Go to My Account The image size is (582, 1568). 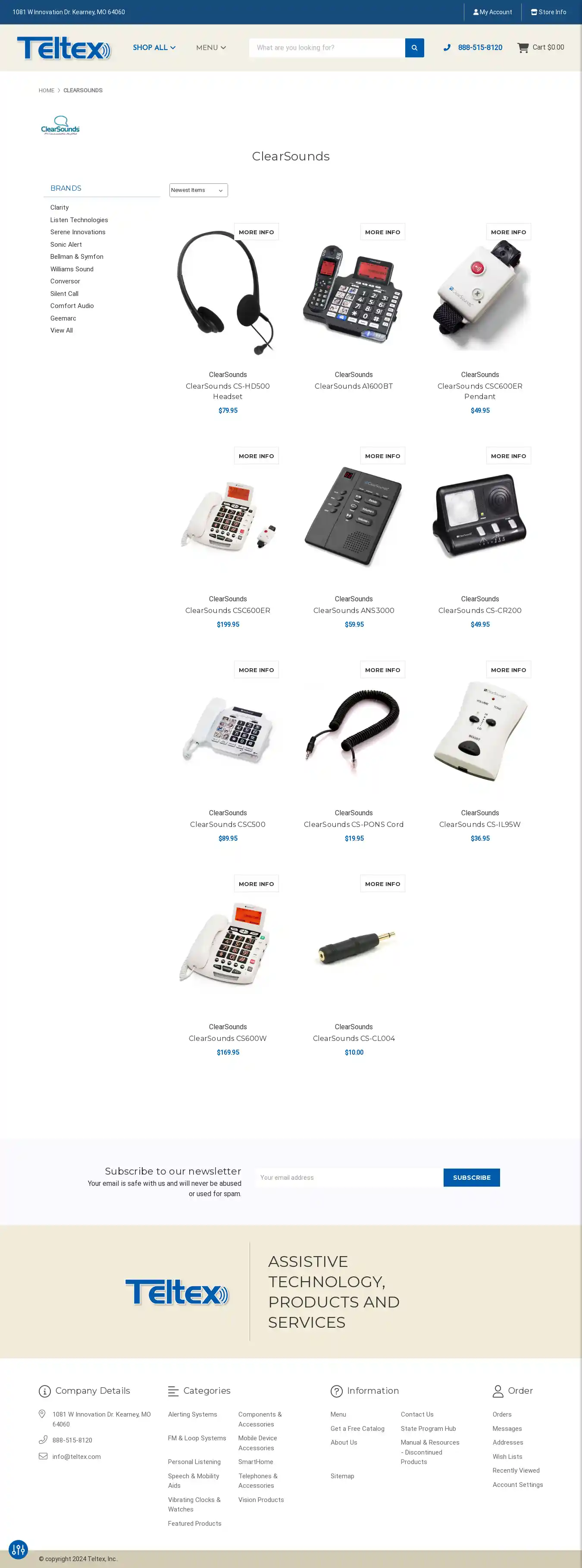pyautogui.click(x=492, y=12)
